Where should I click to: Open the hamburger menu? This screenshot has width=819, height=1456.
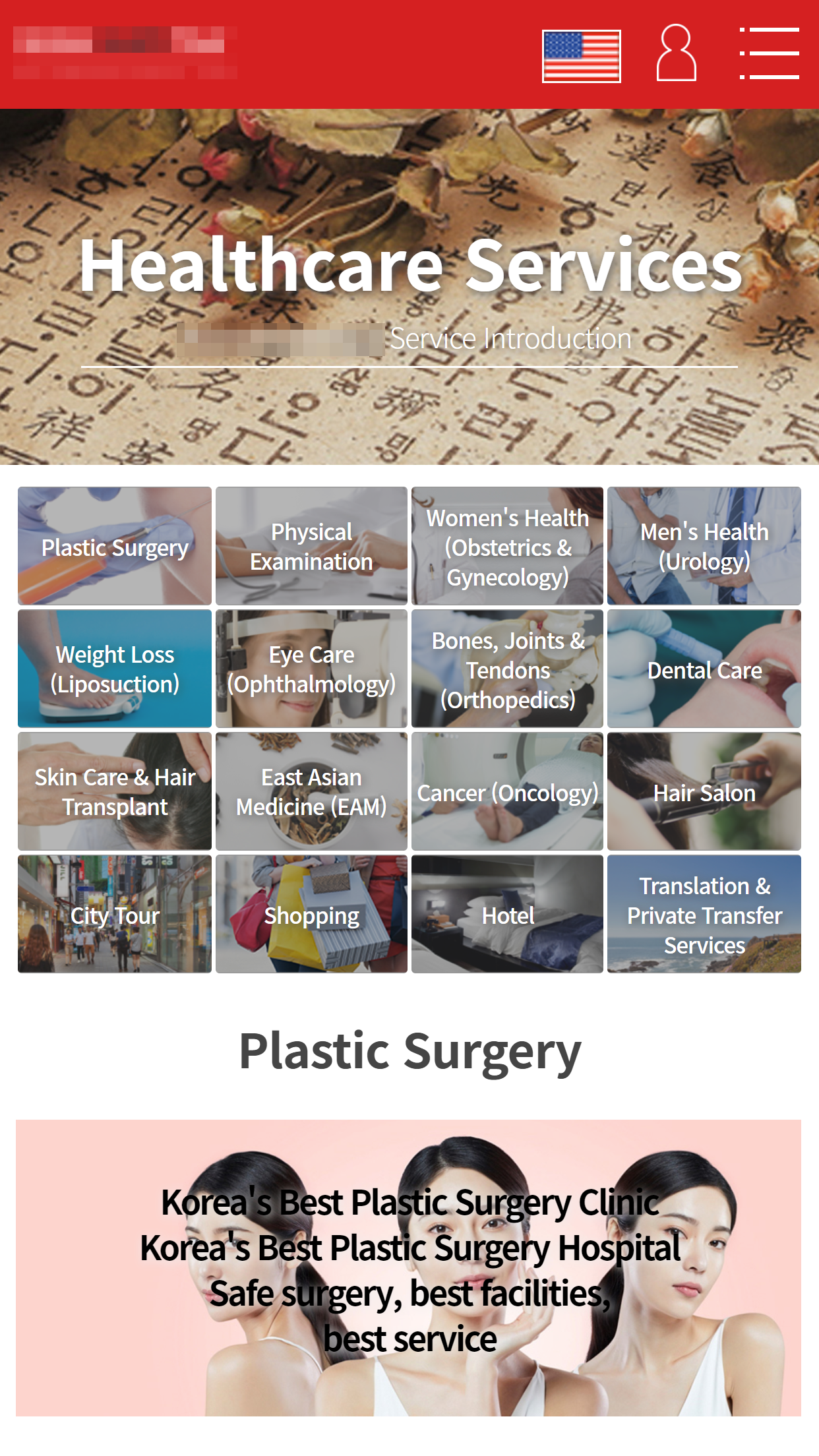tap(769, 53)
